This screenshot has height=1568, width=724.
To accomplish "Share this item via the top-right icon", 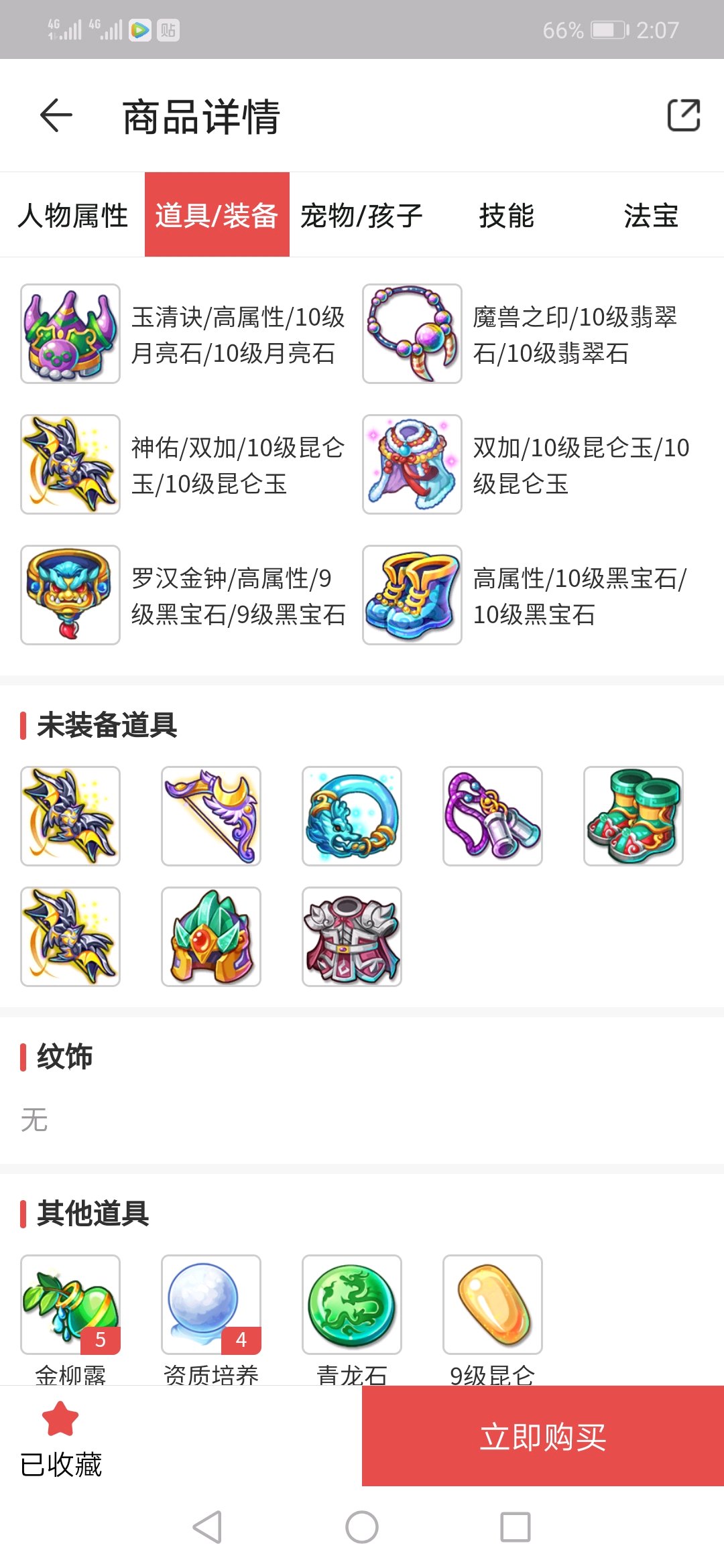I will 684,115.
